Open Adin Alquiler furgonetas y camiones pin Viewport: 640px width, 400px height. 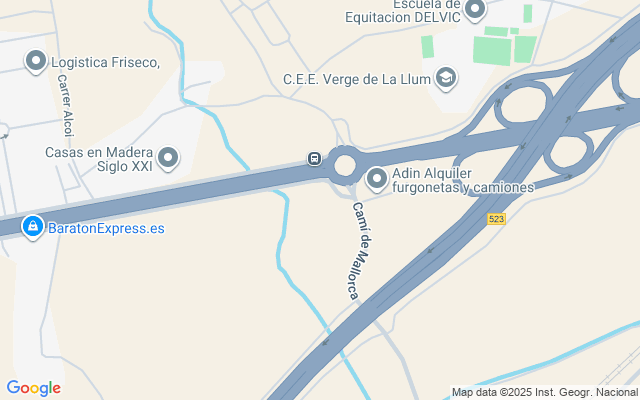click(377, 179)
